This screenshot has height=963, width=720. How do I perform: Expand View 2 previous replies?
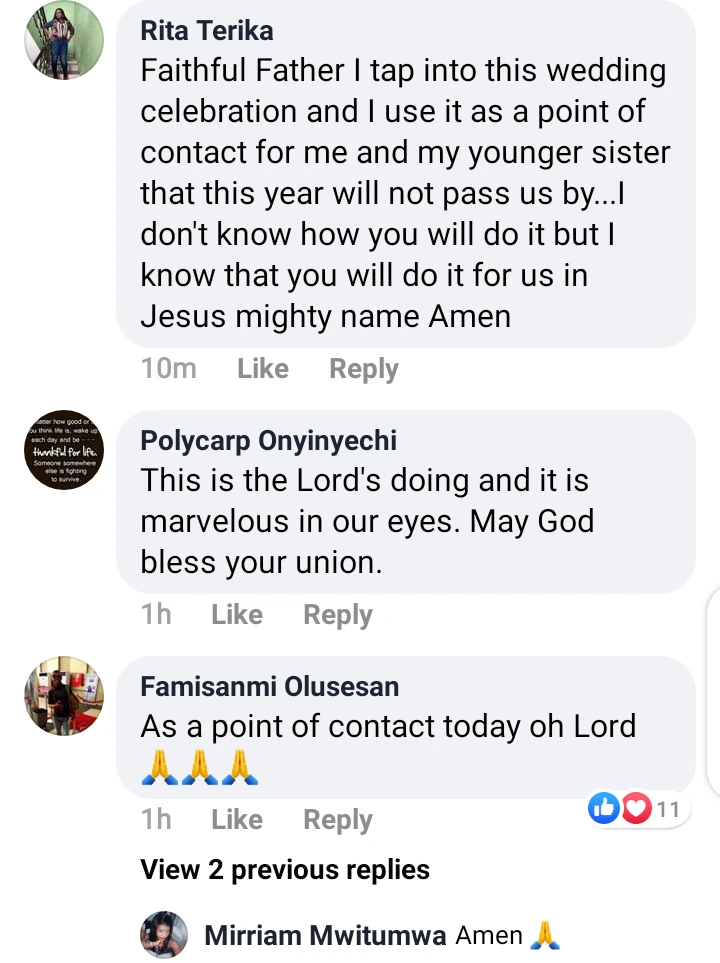coord(285,870)
